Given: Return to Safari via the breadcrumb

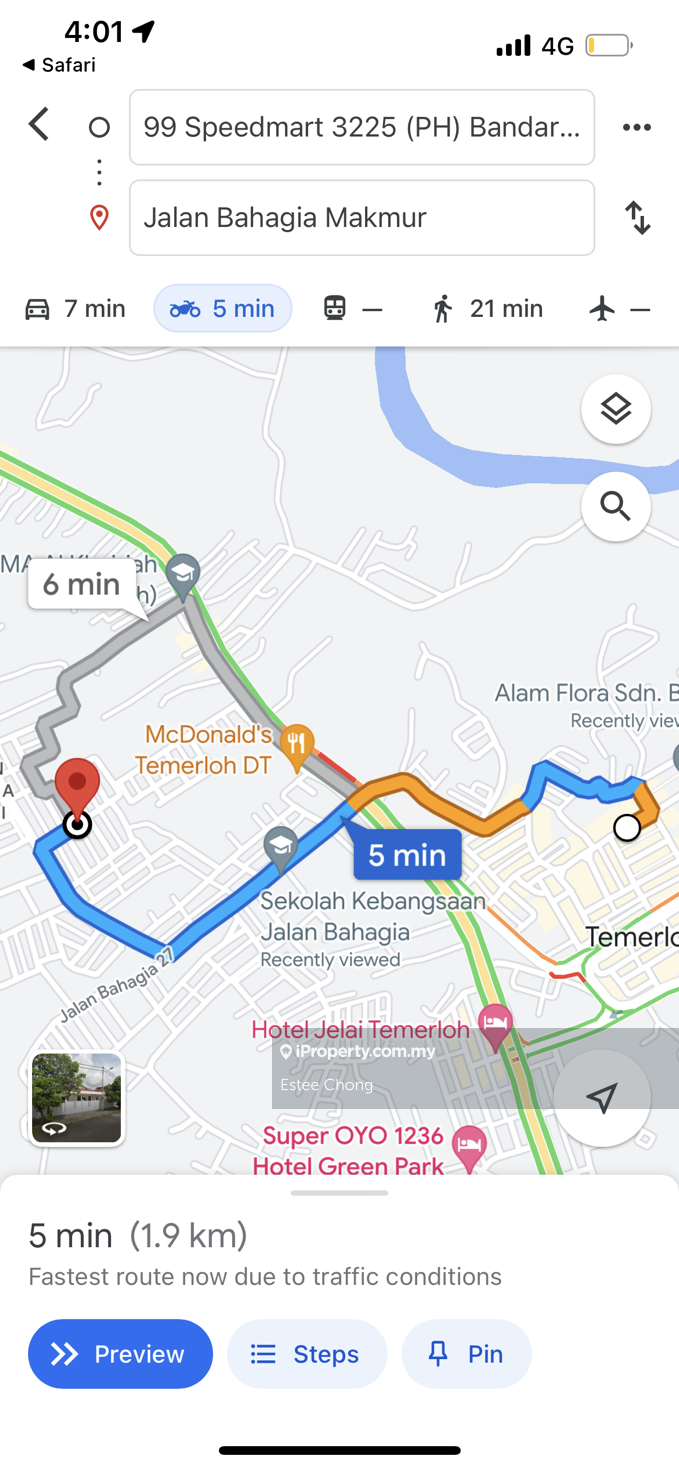Looking at the screenshot, I should click(60, 65).
